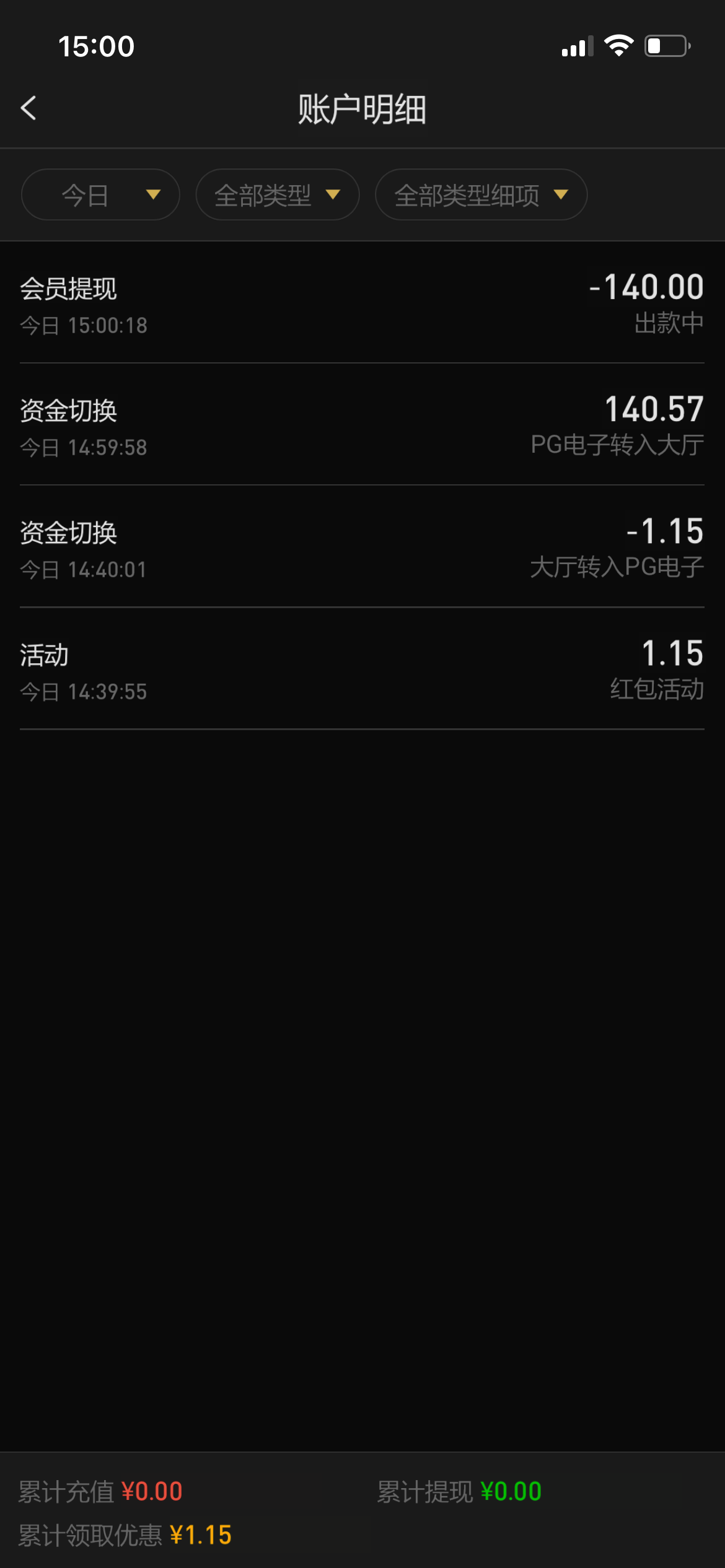
Task: Expand the 全部类型 filter dropdown
Action: coord(277,195)
